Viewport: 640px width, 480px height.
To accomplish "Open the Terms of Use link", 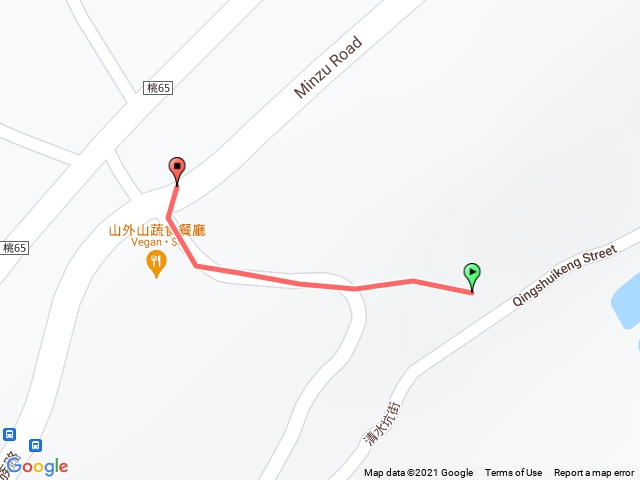I will (x=513, y=473).
